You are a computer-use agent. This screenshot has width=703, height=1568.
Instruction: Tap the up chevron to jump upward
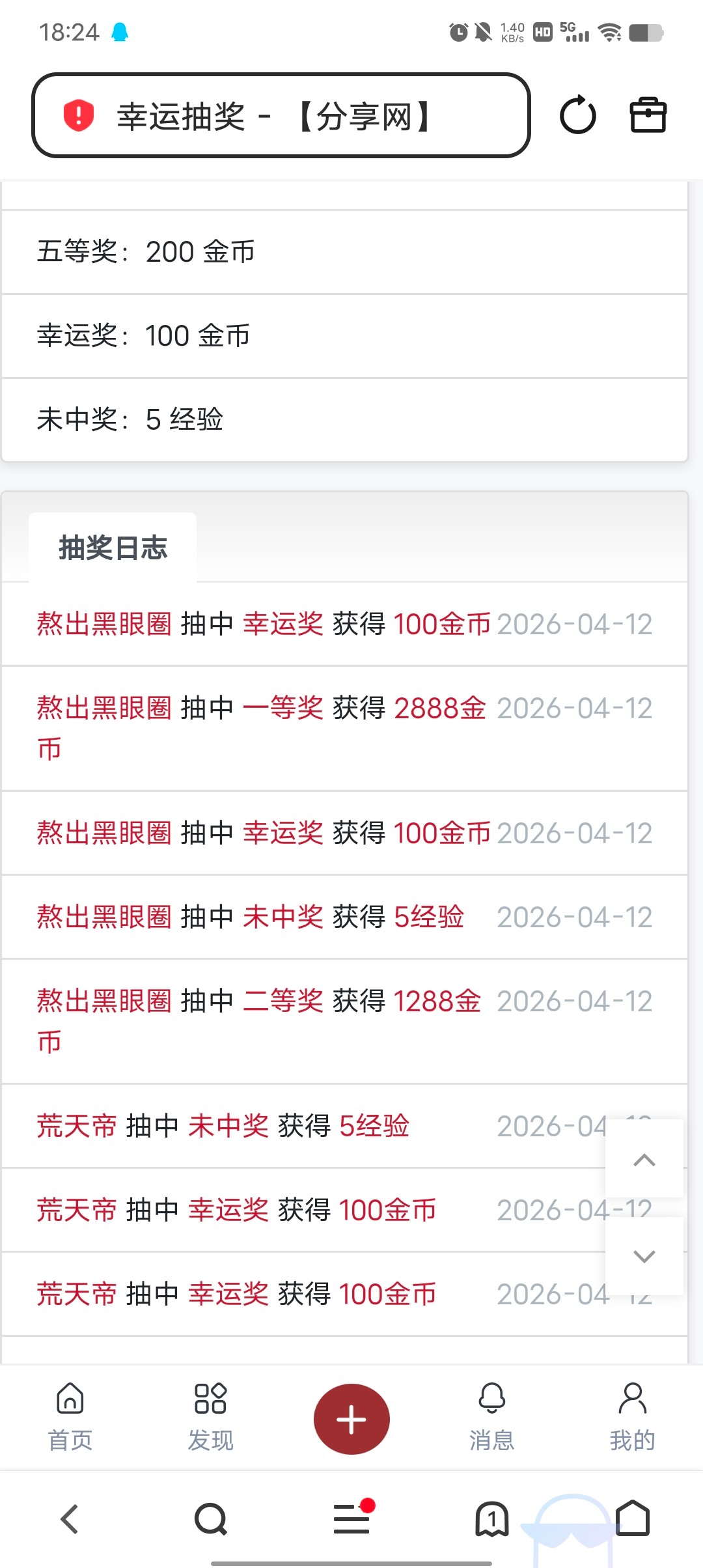coord(644,1161)
